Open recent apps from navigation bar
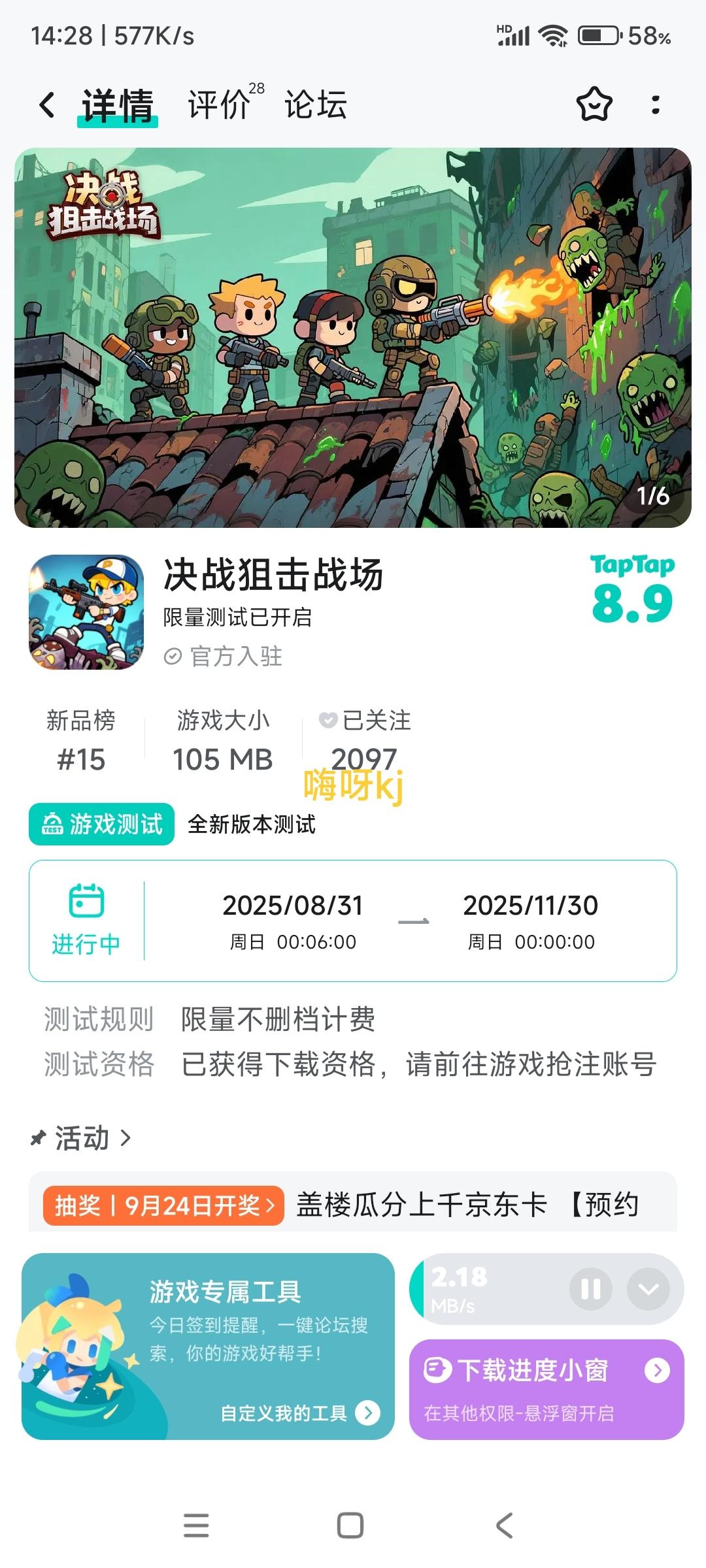The height and width of the screenshot is (1568, 706). point(196,1526)
